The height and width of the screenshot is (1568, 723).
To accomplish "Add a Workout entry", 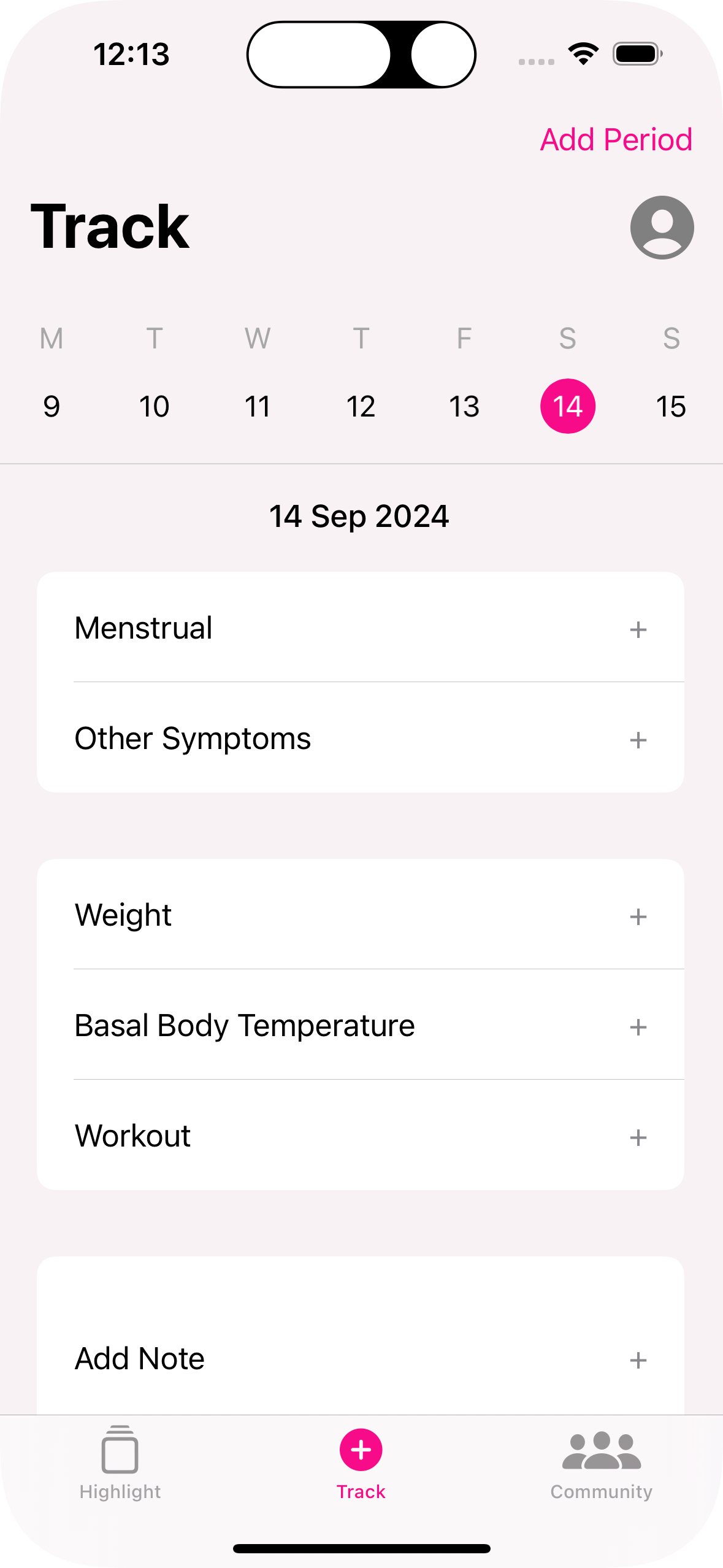I will 638,1137.
